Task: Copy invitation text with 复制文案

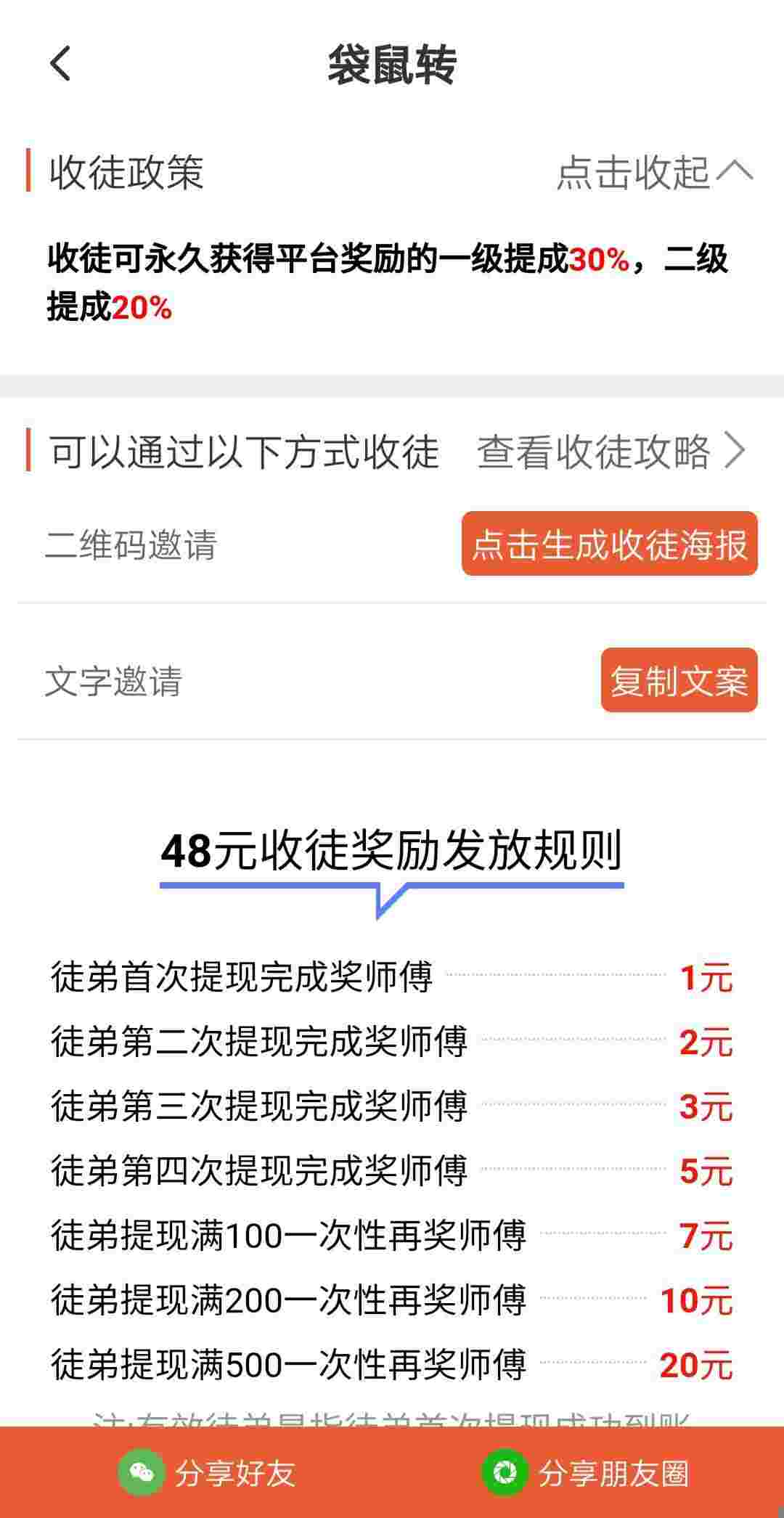Action: click(x=679, y=680)
